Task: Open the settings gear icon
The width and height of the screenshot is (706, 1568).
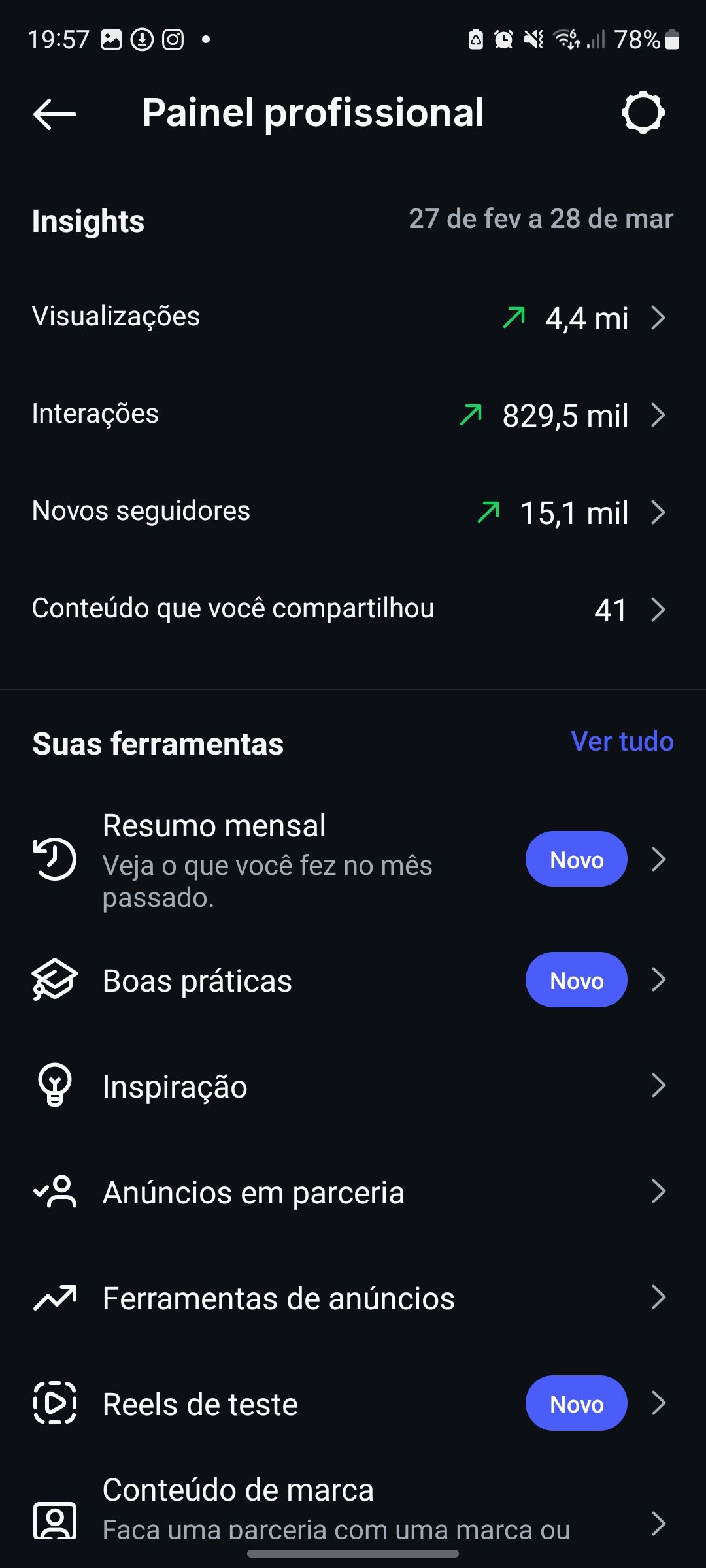Action: [x=643, y=113]
